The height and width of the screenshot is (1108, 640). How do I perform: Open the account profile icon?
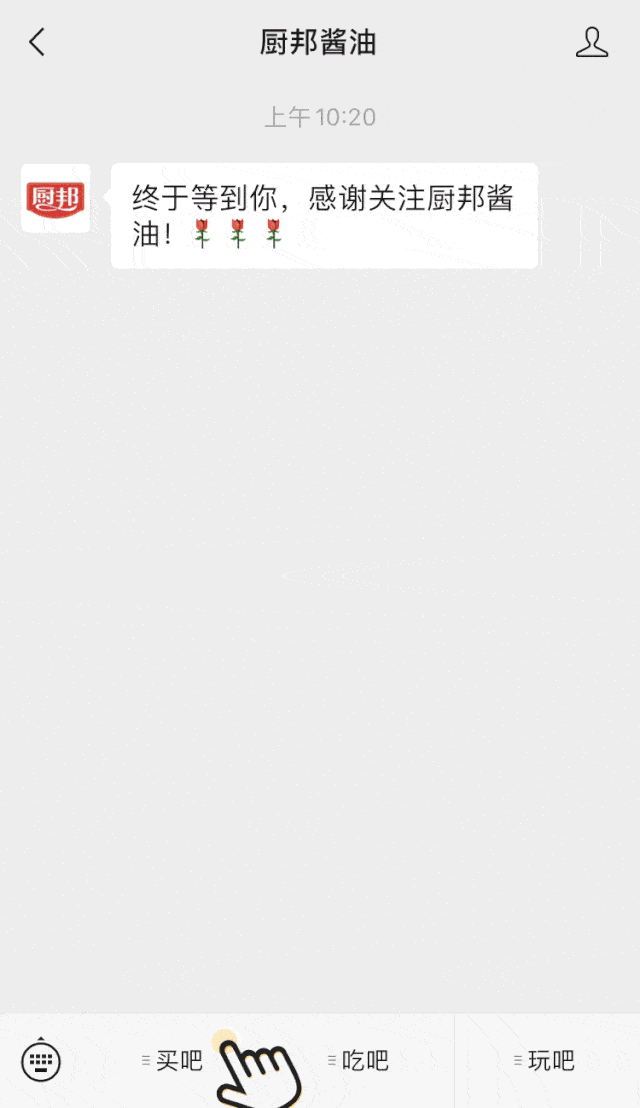tap(592, 42)
